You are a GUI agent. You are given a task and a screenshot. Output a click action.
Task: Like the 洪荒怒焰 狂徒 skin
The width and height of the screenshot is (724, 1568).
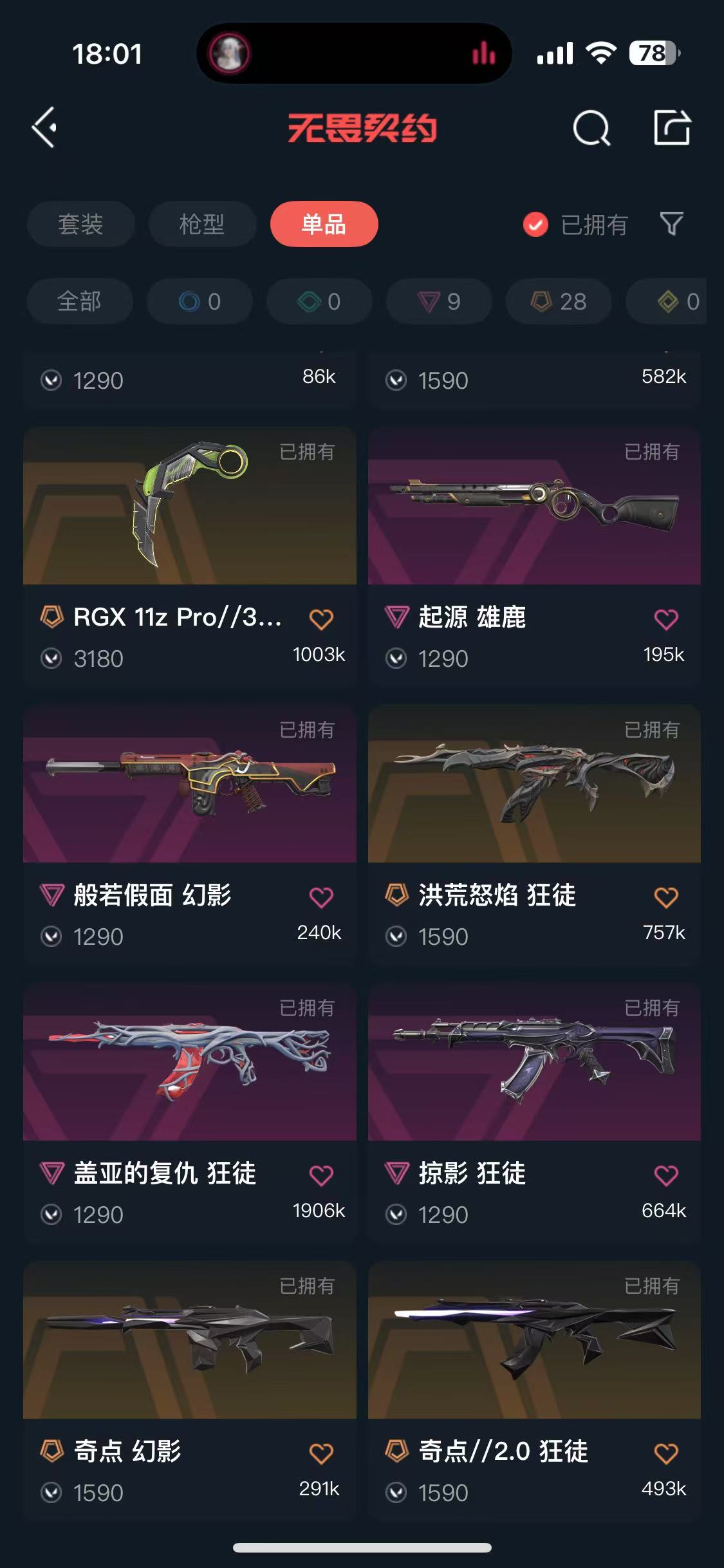tap(665, 897)
